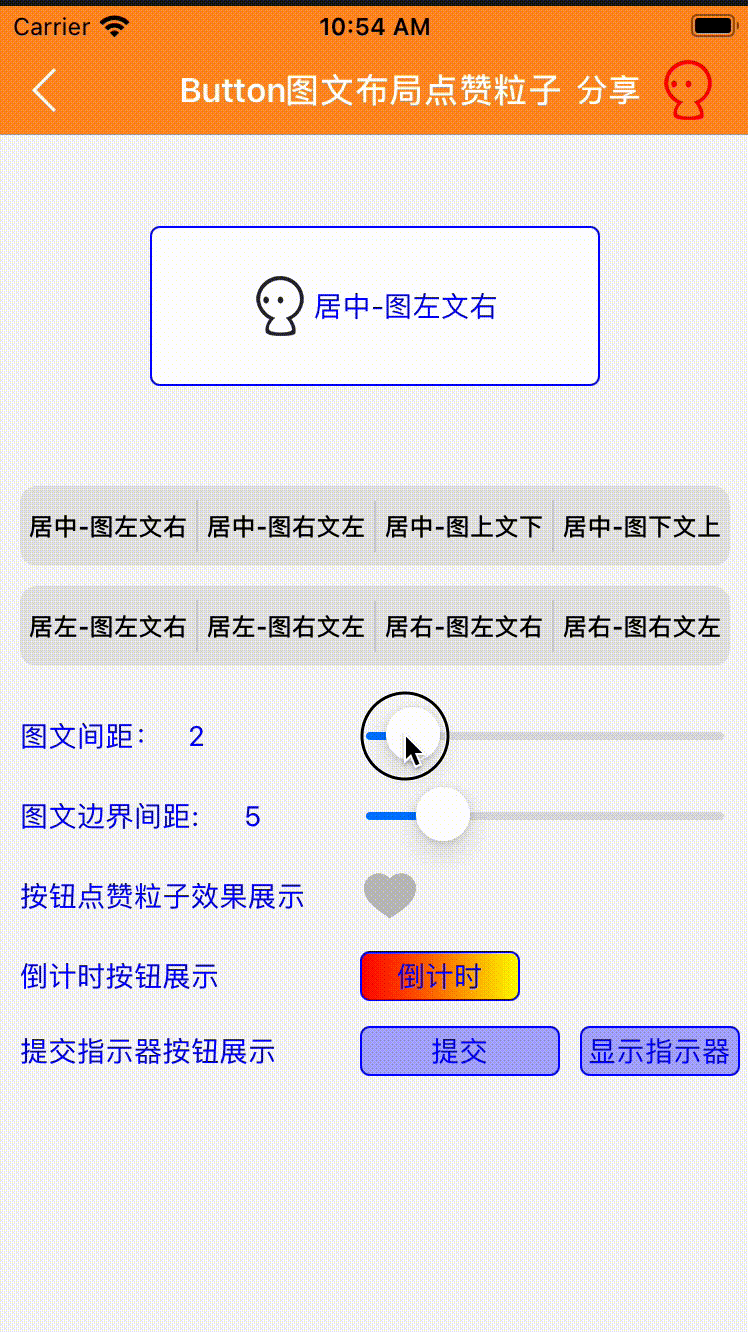Choose the 居左-图左文右 segment
This screenshot has height=1332, width=748.
click(x=108, y=626)
